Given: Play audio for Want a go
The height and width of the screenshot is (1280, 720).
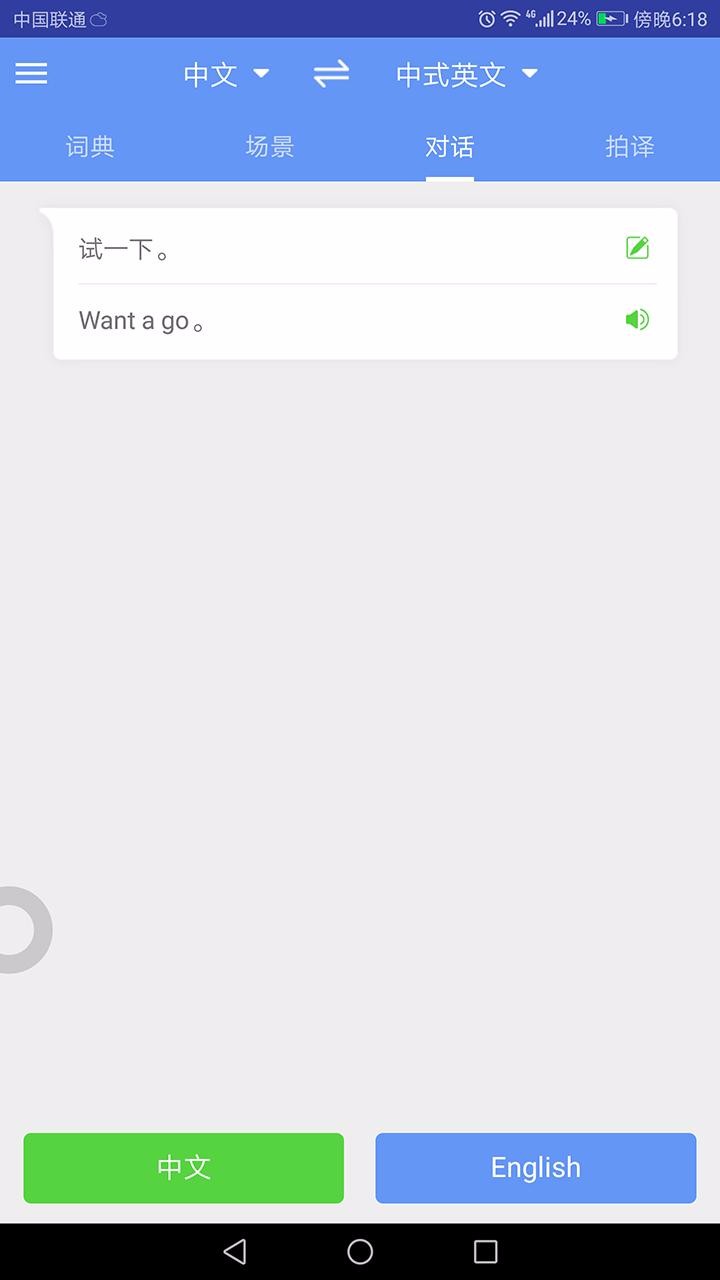Looking at the screenshot, I should [637, 320].
